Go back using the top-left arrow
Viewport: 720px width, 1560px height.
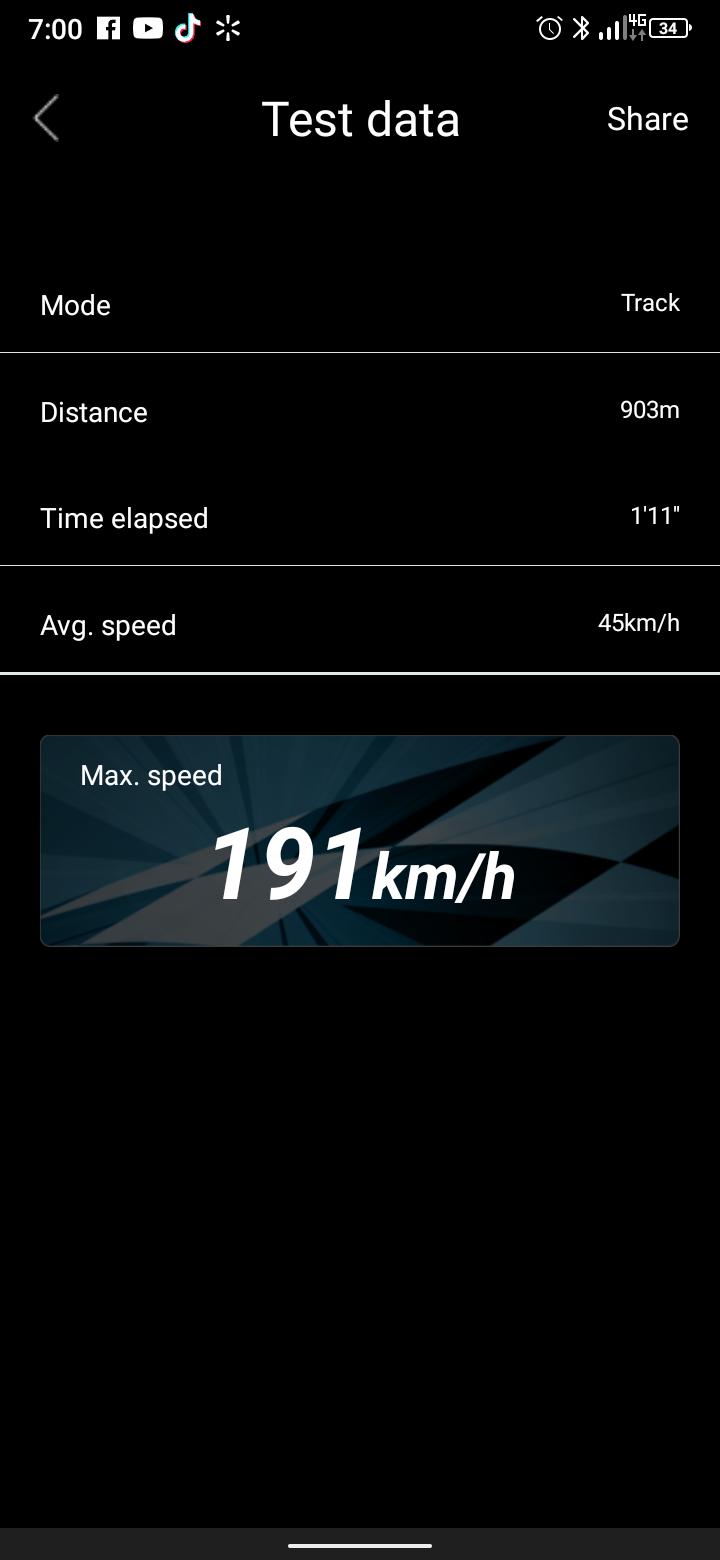(x=46, y=119)
